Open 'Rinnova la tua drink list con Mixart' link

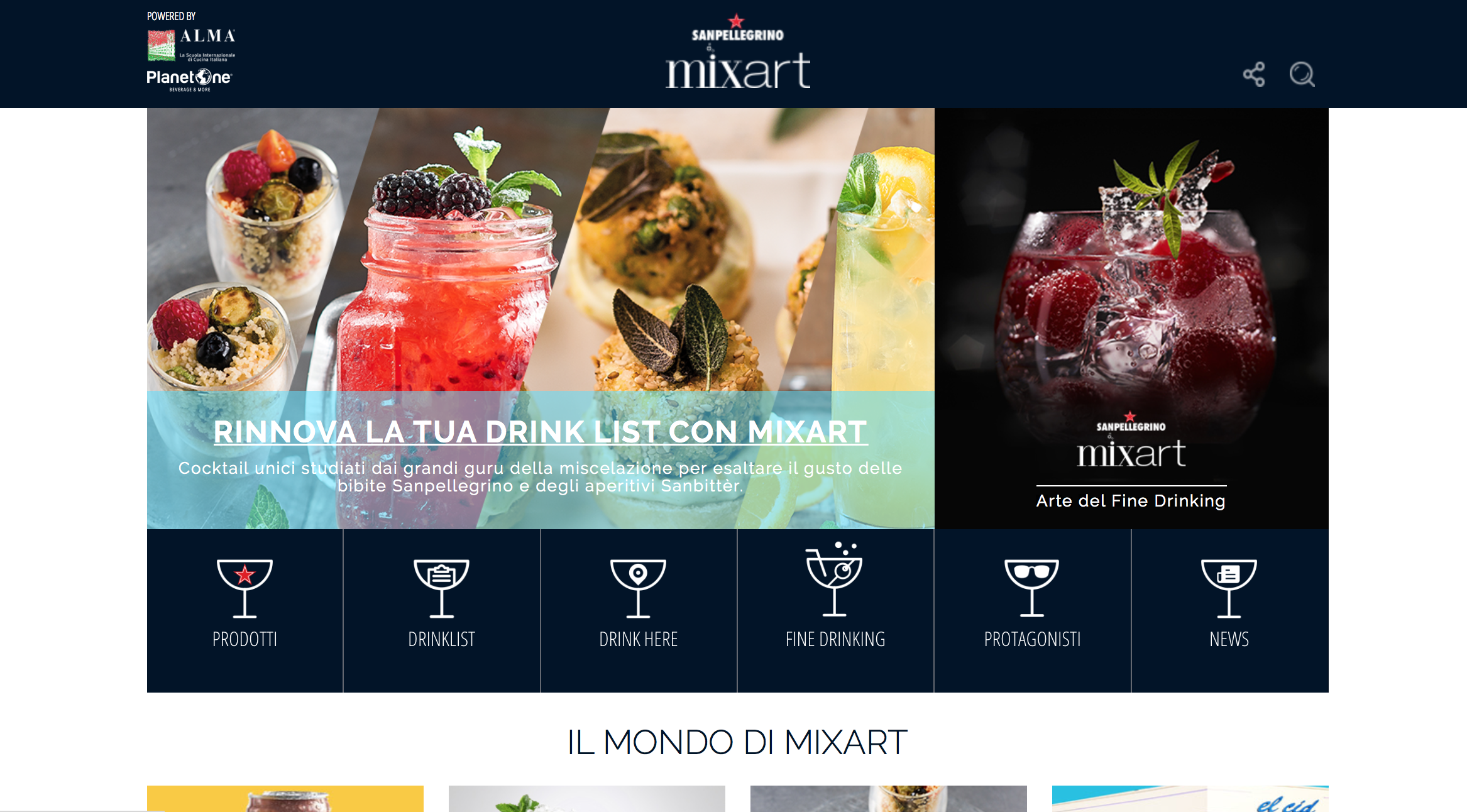pos(541,432)
